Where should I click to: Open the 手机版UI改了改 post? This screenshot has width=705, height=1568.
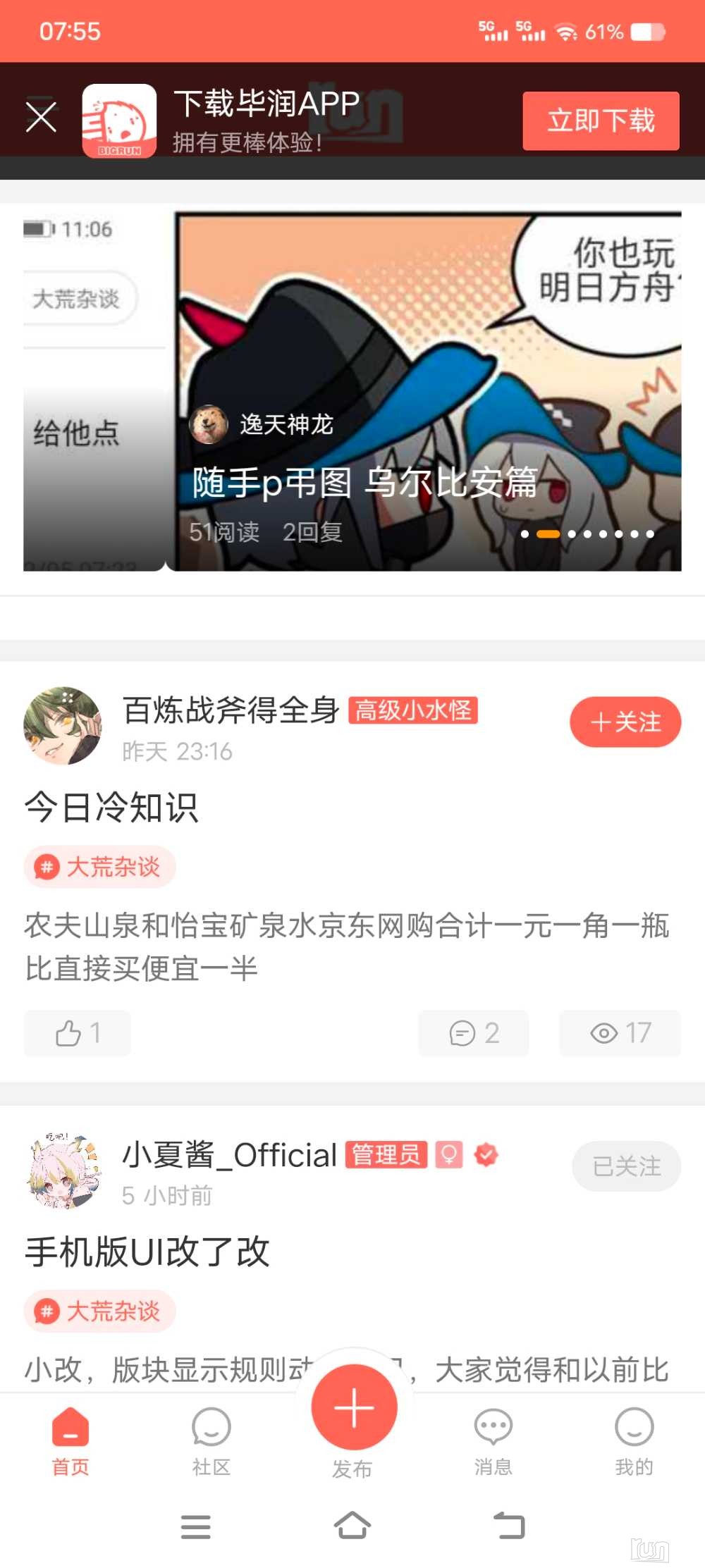147,1252
